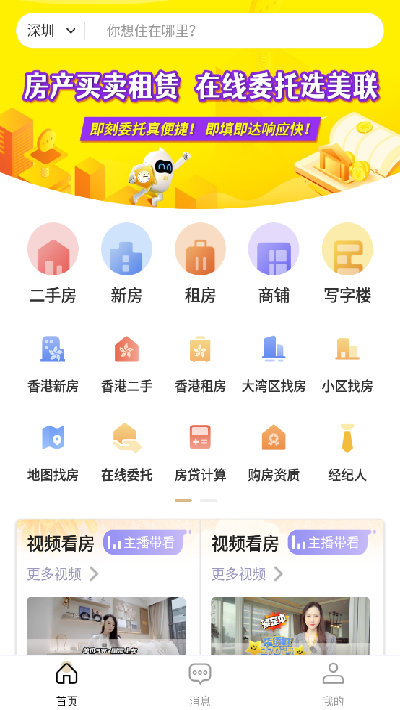400x710 pixels.
Task: Open 在线委托 service
Action: [126, 453]
